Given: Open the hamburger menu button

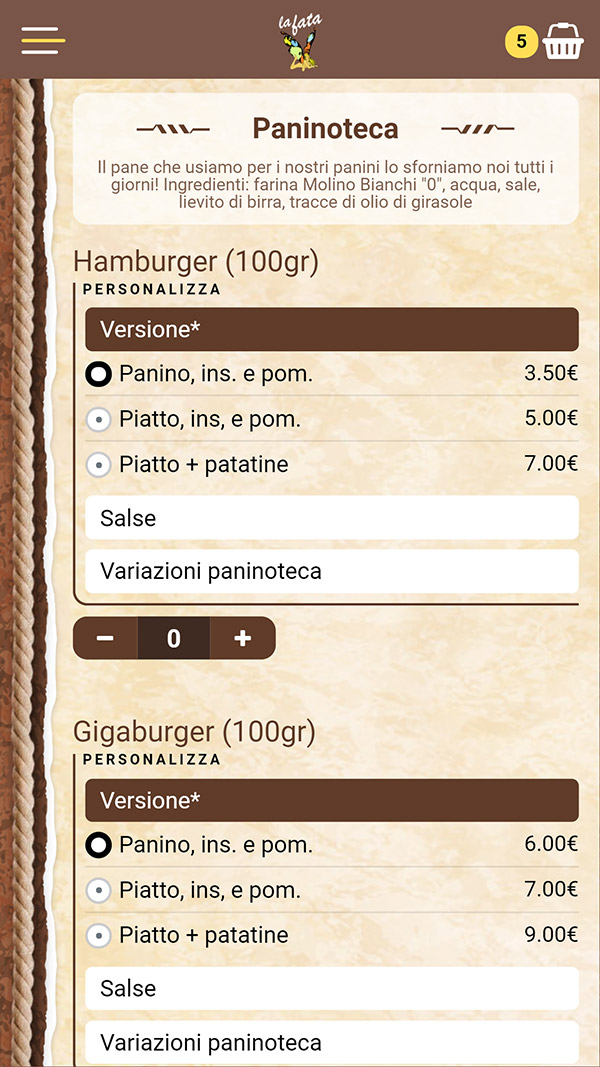Looking at the screenshot, I should [43, 41].
